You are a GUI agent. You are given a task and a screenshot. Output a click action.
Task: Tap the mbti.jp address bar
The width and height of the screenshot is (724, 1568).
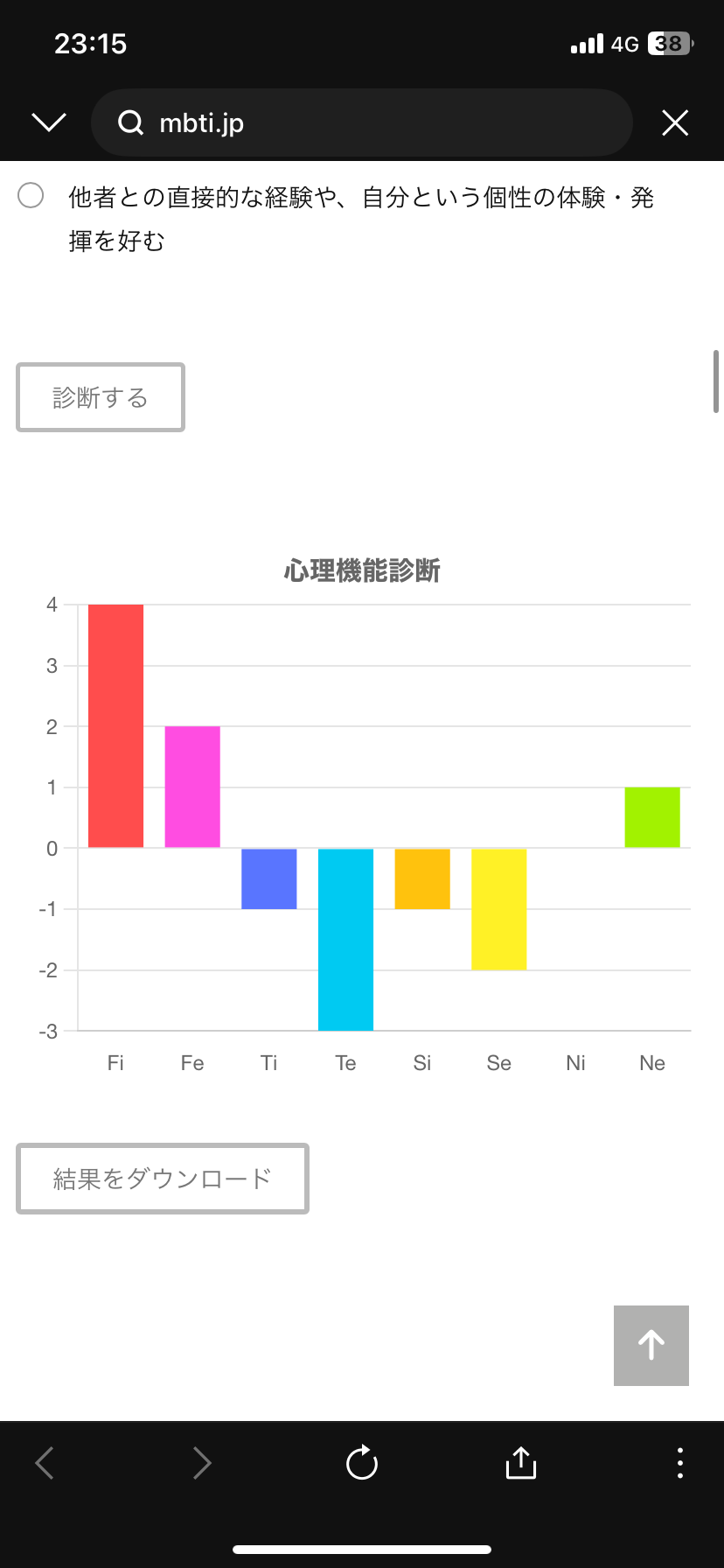[361, 122]
